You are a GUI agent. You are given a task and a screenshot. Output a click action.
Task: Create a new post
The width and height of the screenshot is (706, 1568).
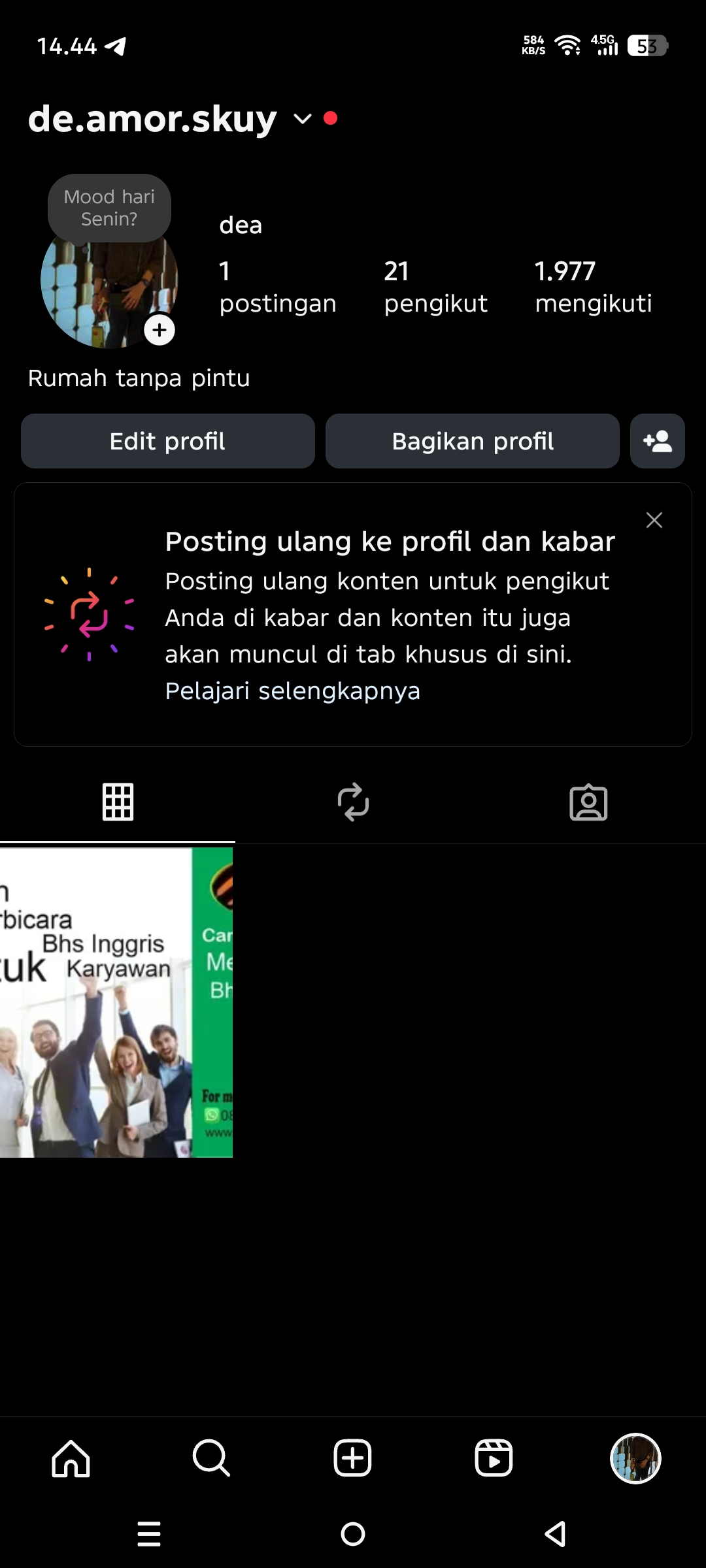point(353,1458)
